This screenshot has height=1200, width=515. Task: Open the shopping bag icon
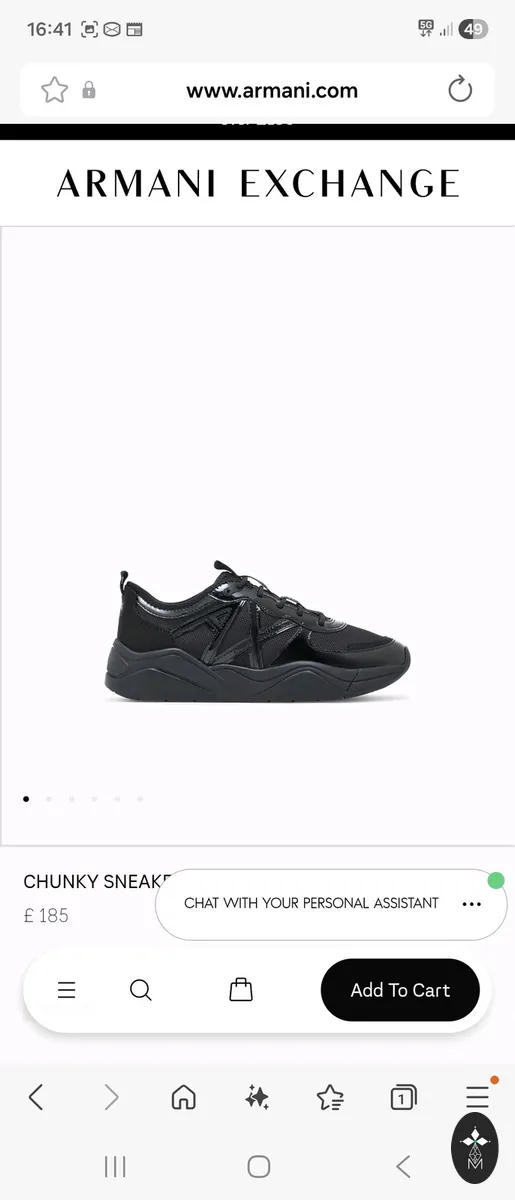[241, 990]
